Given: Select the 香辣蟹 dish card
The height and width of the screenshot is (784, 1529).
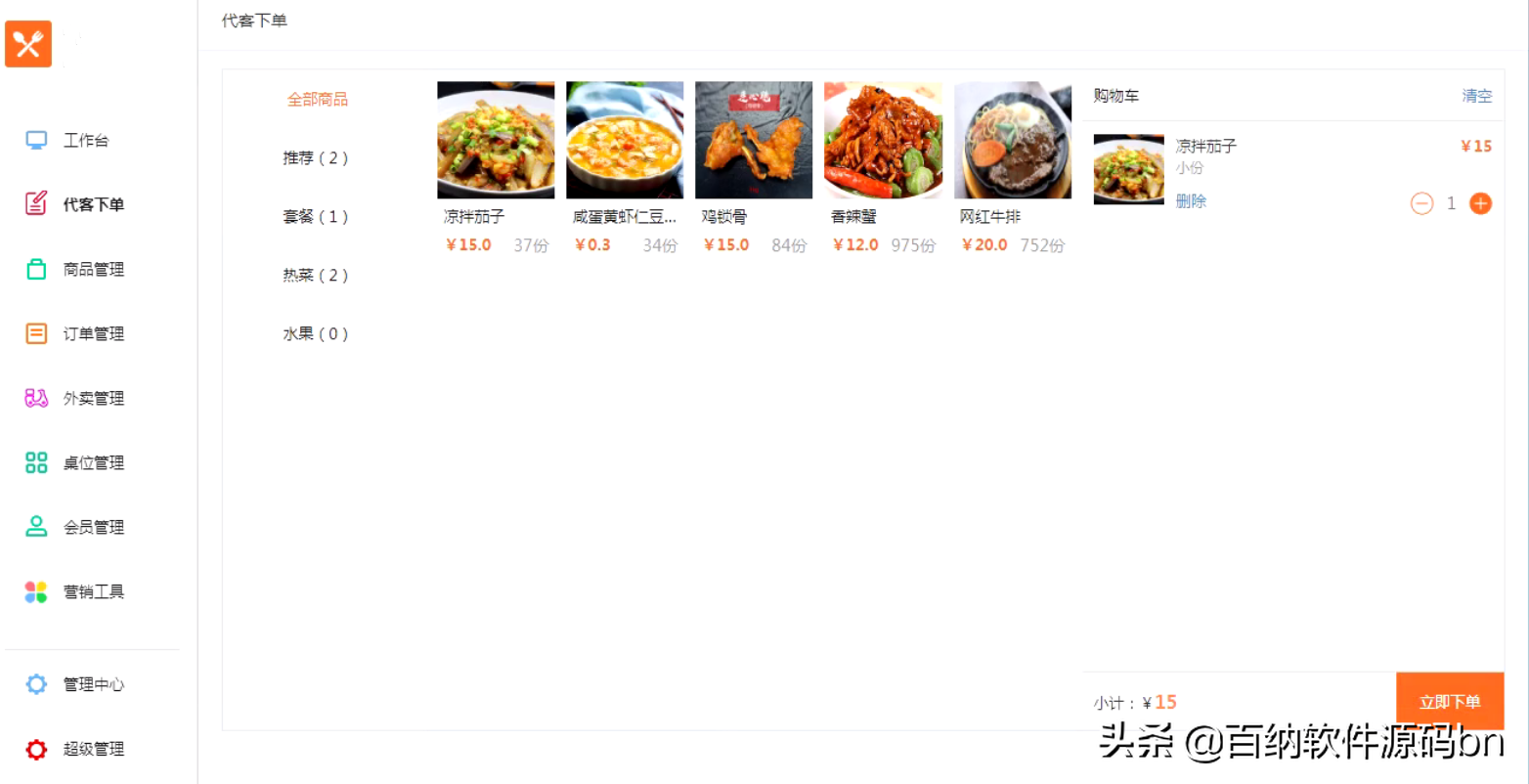Looking at the screenshot, I should 883,141.
